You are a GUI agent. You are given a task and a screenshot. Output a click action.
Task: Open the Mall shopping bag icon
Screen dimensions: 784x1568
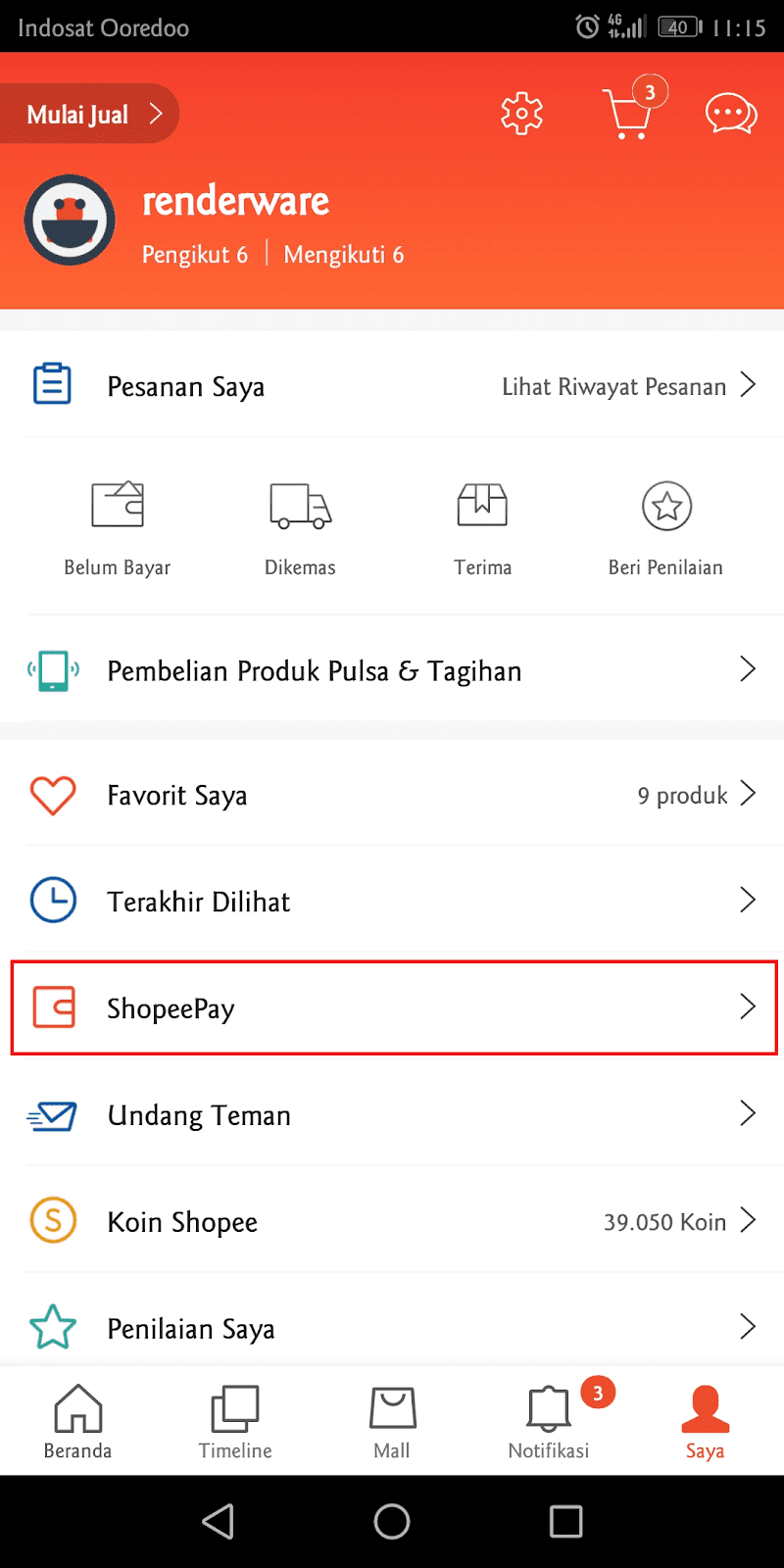(392, 1406)
